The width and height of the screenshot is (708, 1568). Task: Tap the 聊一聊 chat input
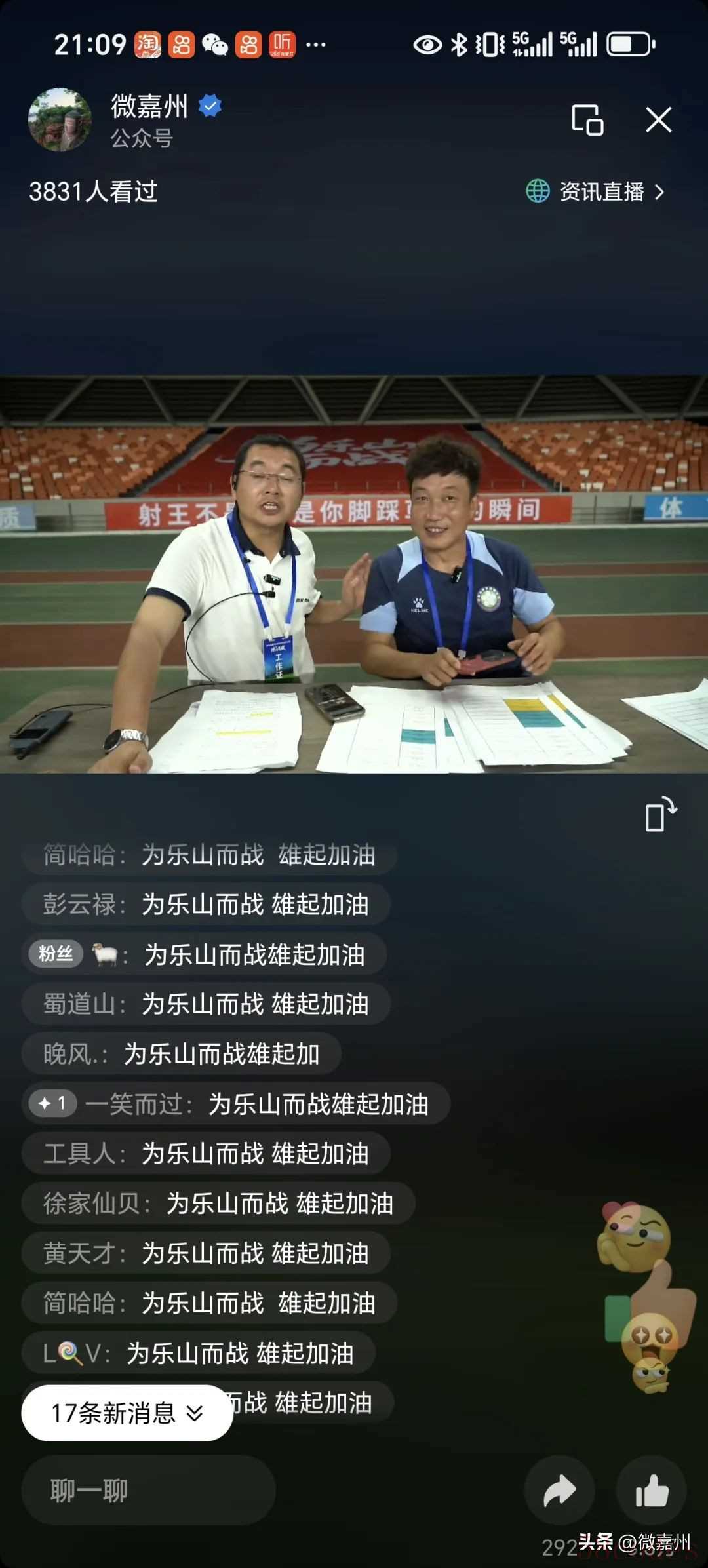pyautogui.click(x=148, y=1490)
